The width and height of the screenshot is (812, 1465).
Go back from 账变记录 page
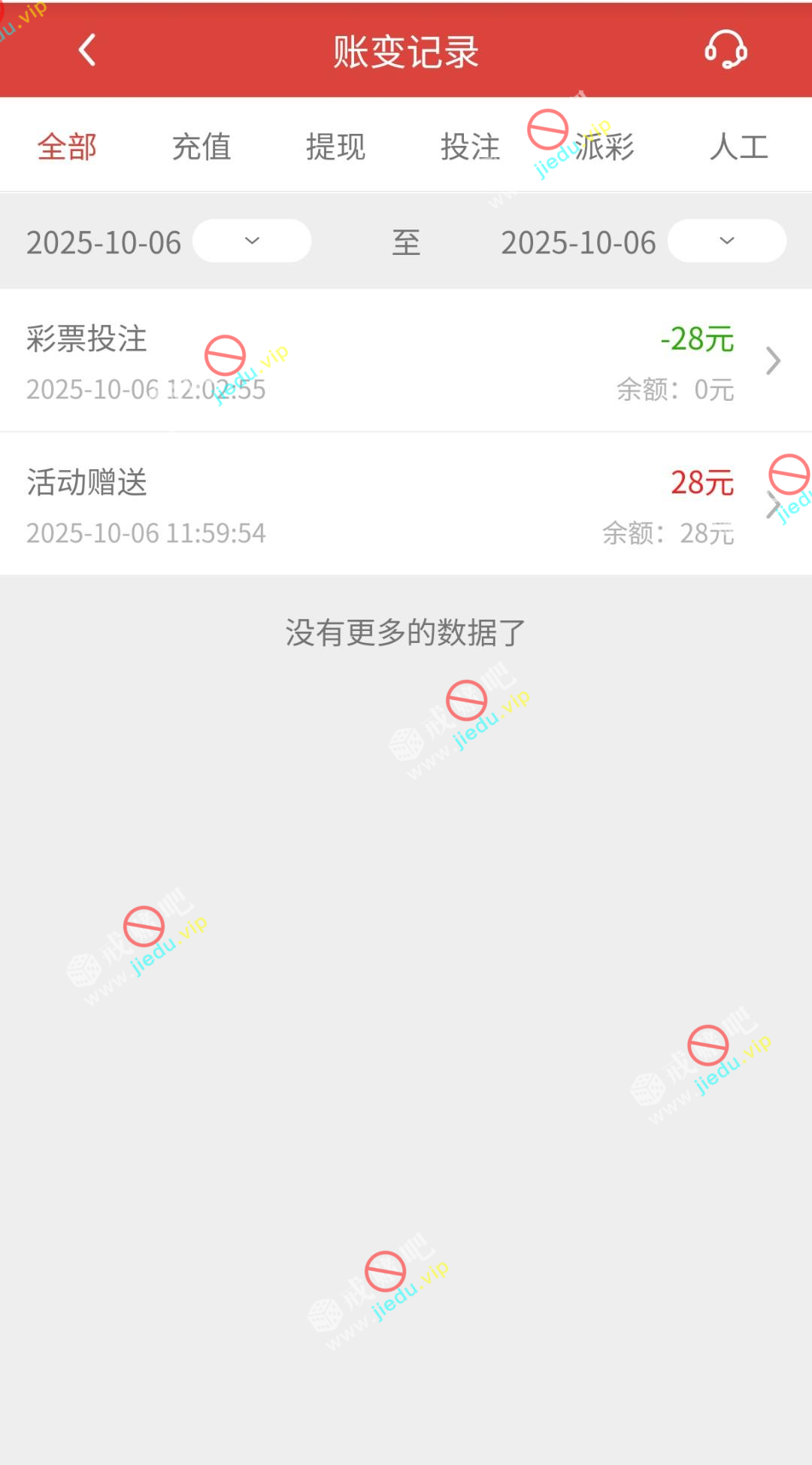click(87, 50)
